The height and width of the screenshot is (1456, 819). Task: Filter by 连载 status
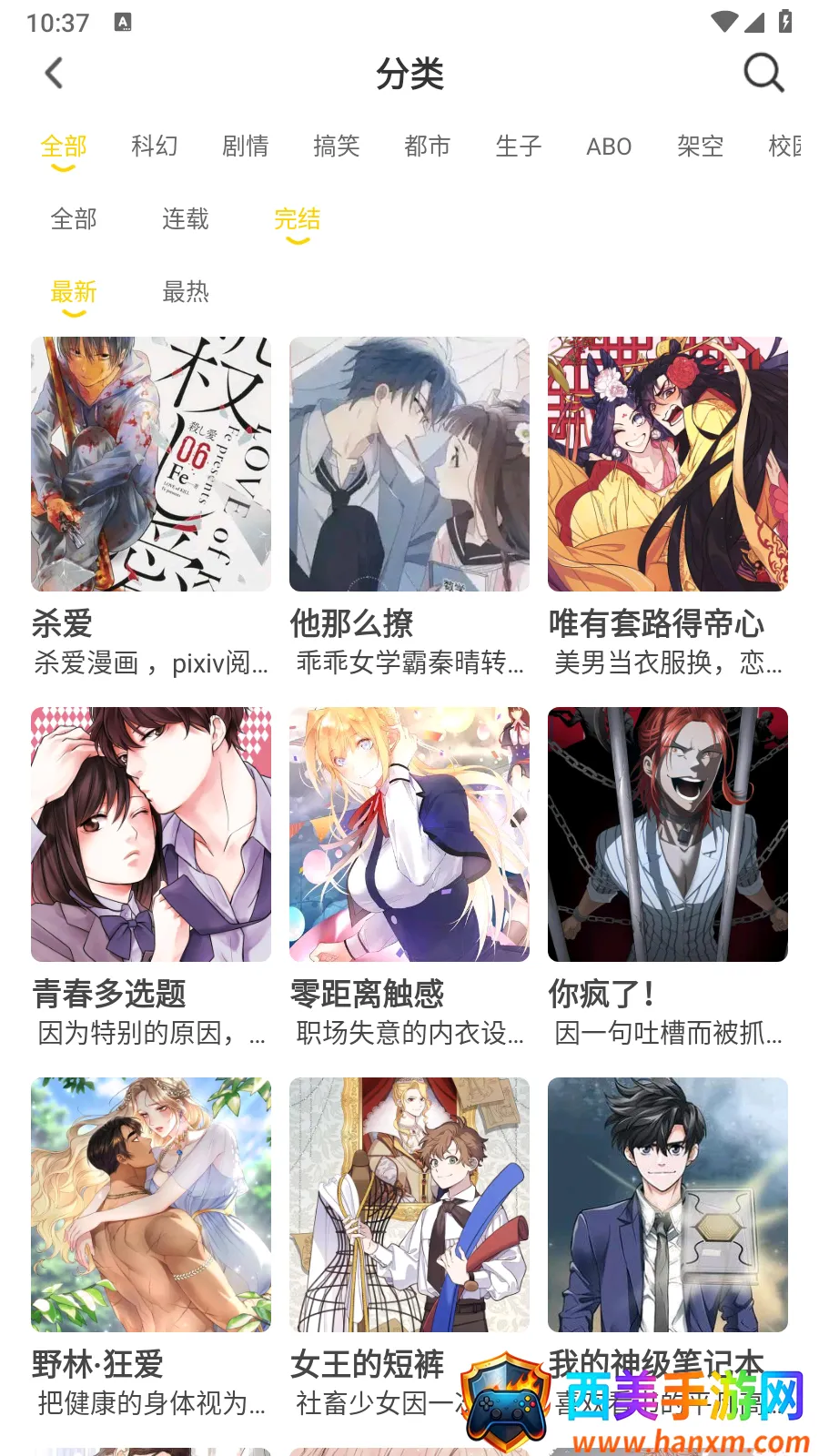click(x=186, y=219)
